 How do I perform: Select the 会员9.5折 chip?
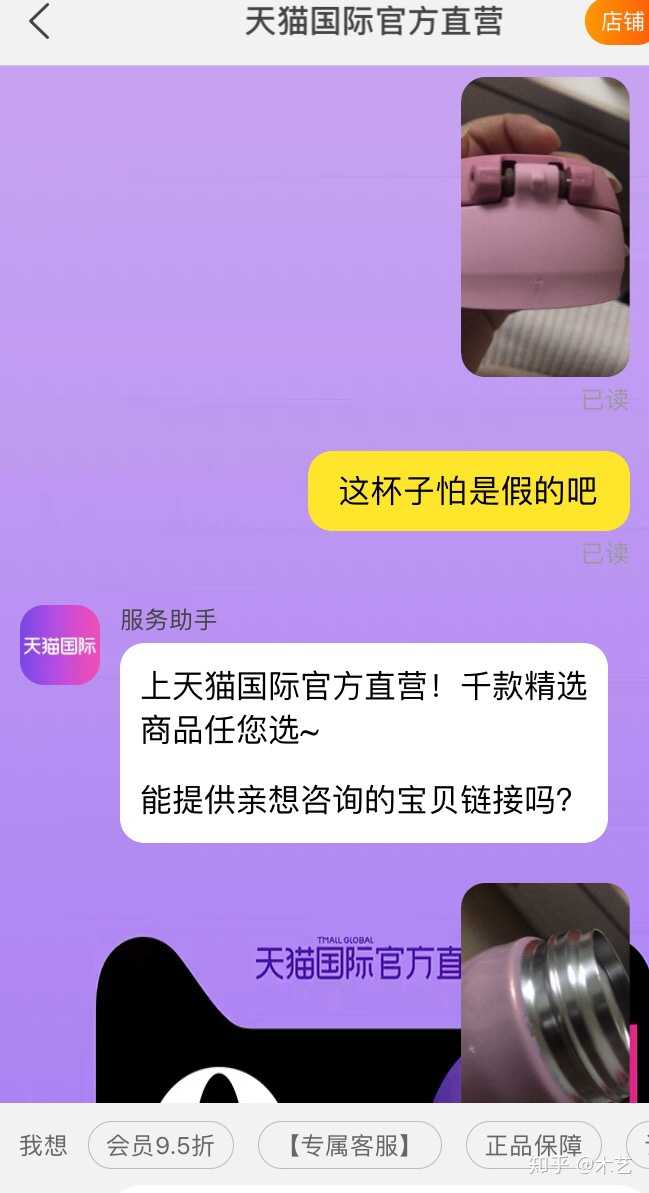[160, 1145]
